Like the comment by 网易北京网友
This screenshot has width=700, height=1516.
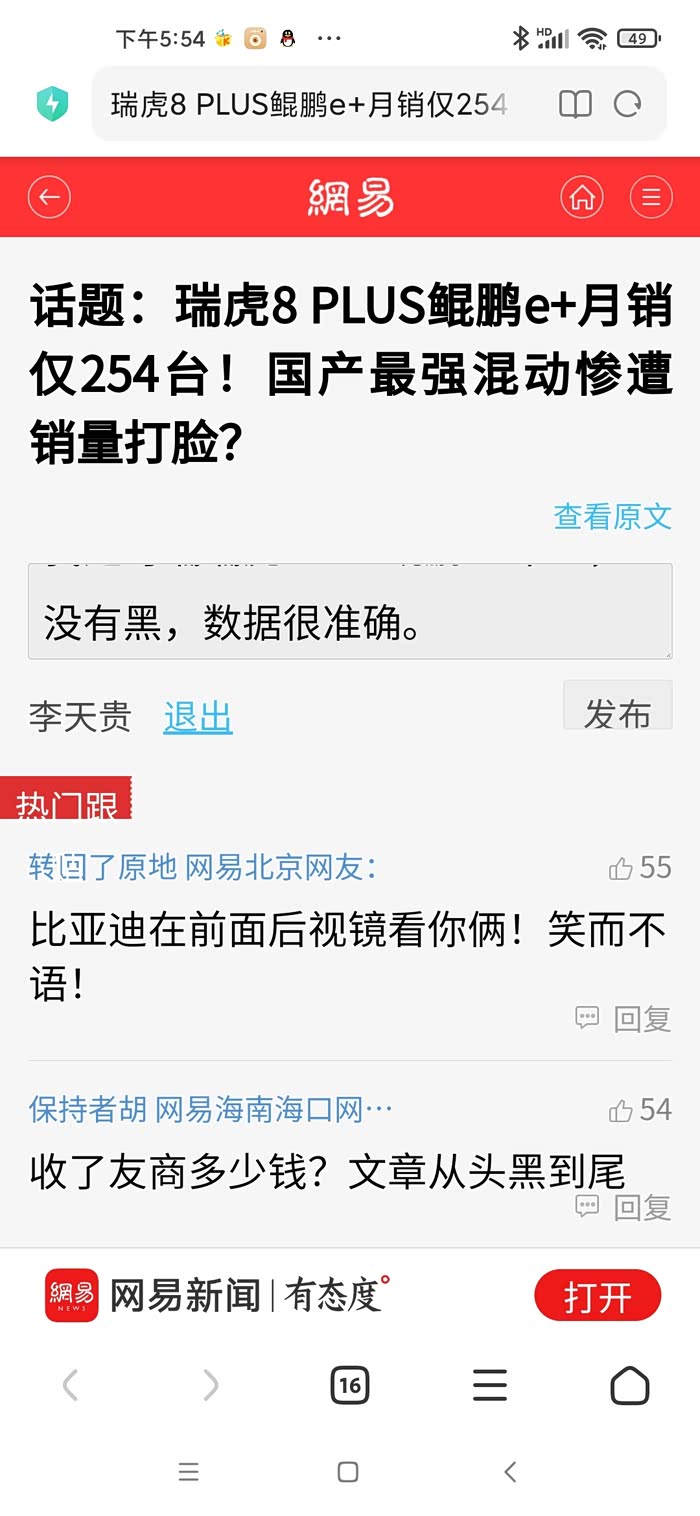click(x=640, y=867)
